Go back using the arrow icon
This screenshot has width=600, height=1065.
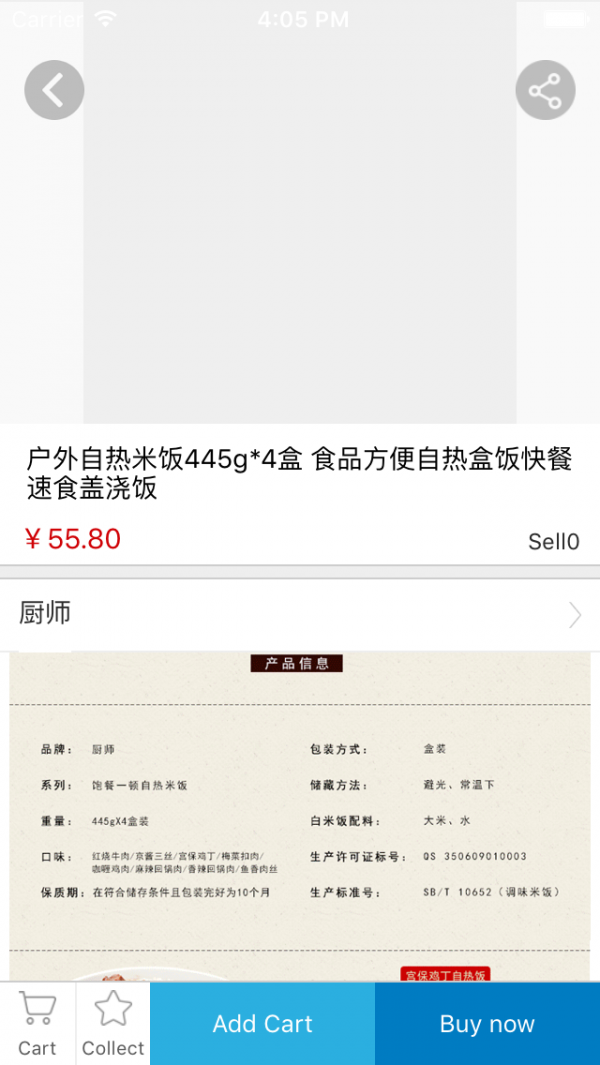[x=54, y=90]
